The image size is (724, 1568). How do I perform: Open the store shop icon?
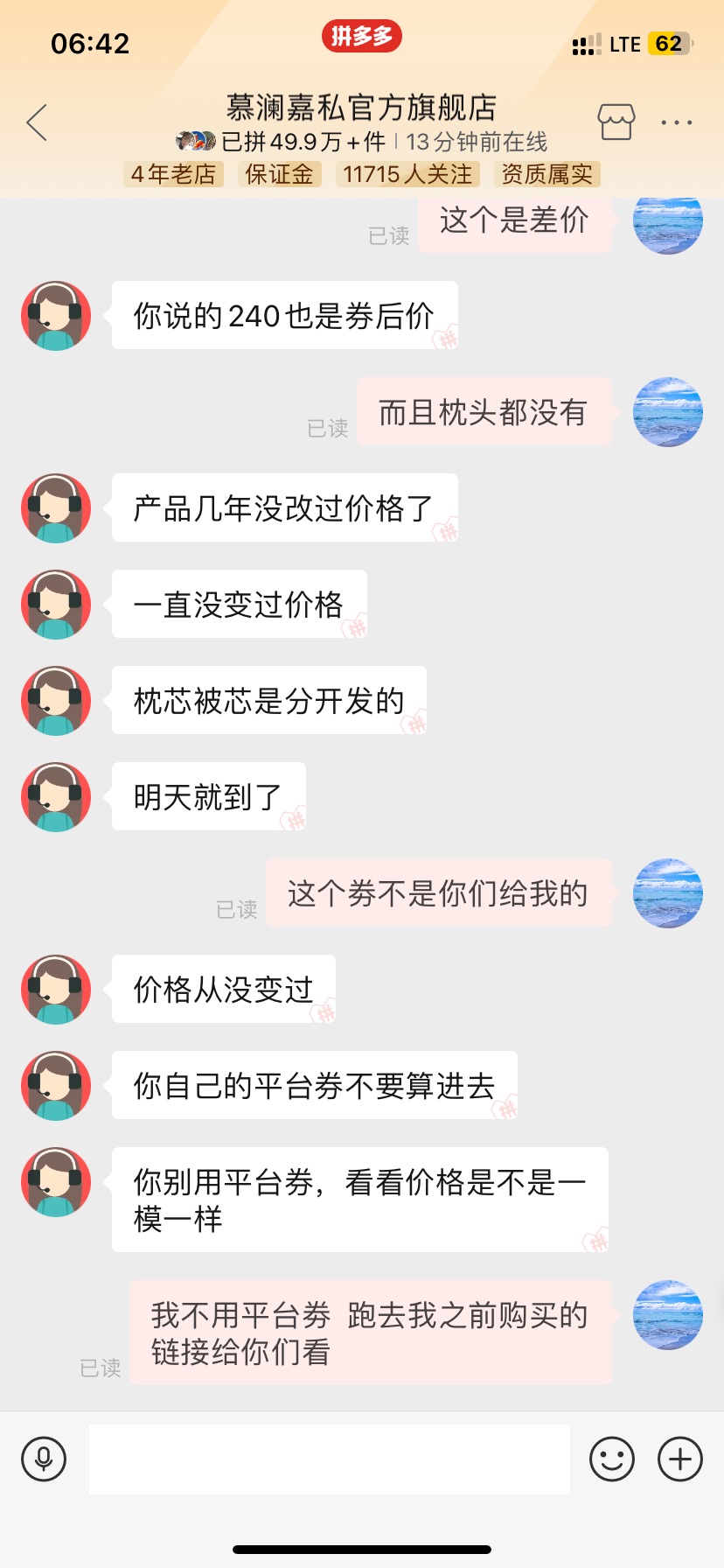616,122
